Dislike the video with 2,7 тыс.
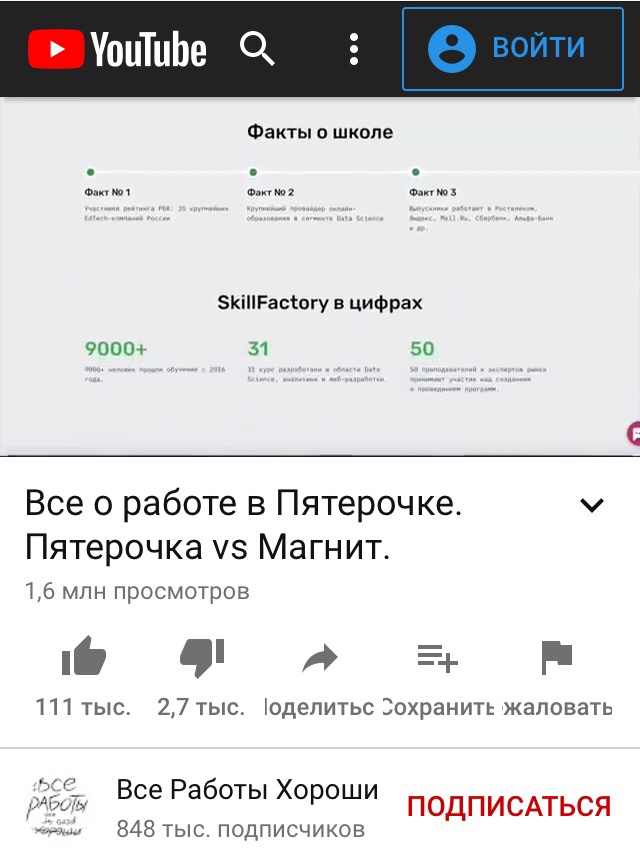 tap(201, 659)
